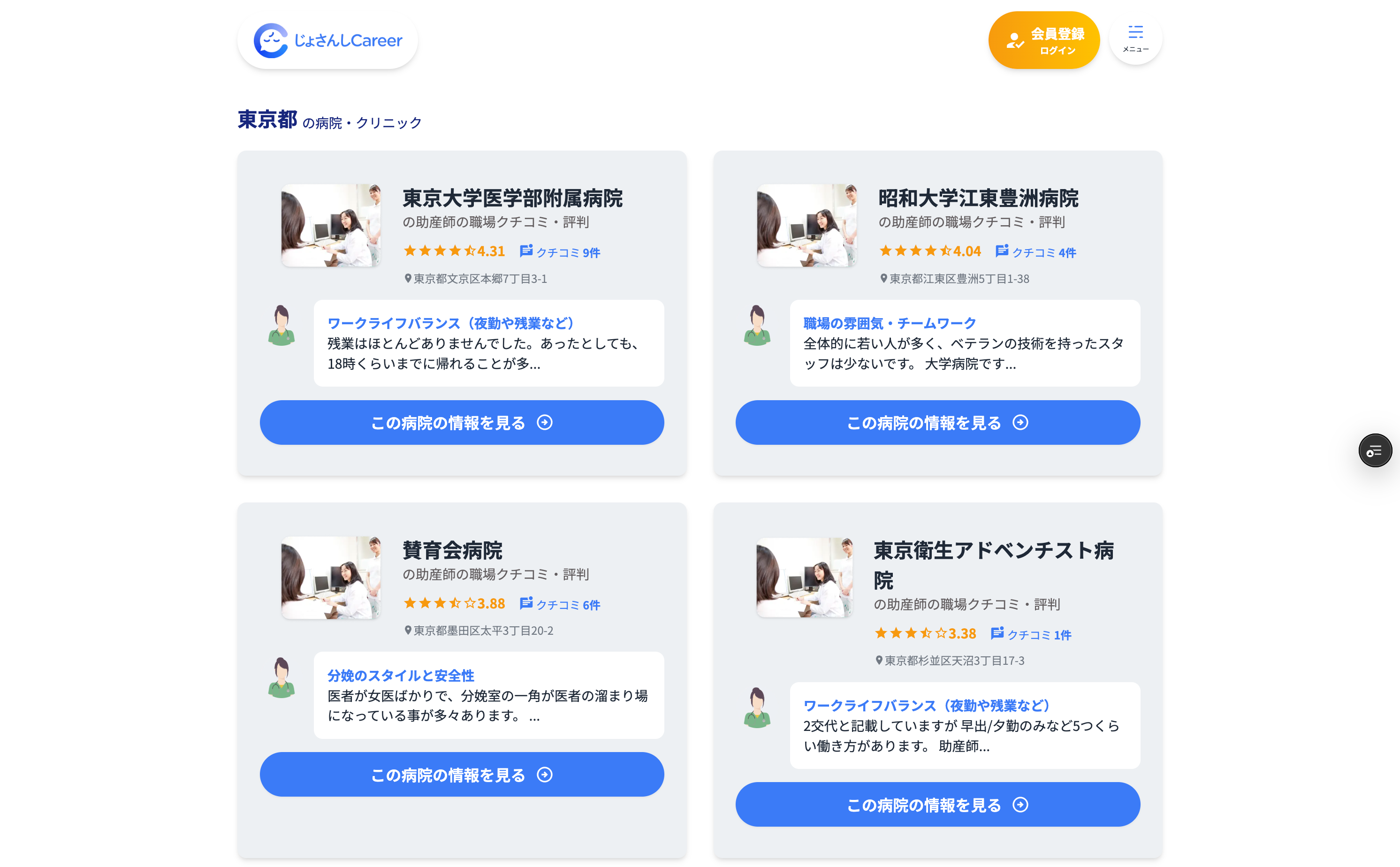Image resolution: width=1400 pixels, height=867 pixels.
Task: View info for 東京衛生アドベンチスト病院
Action: pyautogui.click(x=937, y=805)
